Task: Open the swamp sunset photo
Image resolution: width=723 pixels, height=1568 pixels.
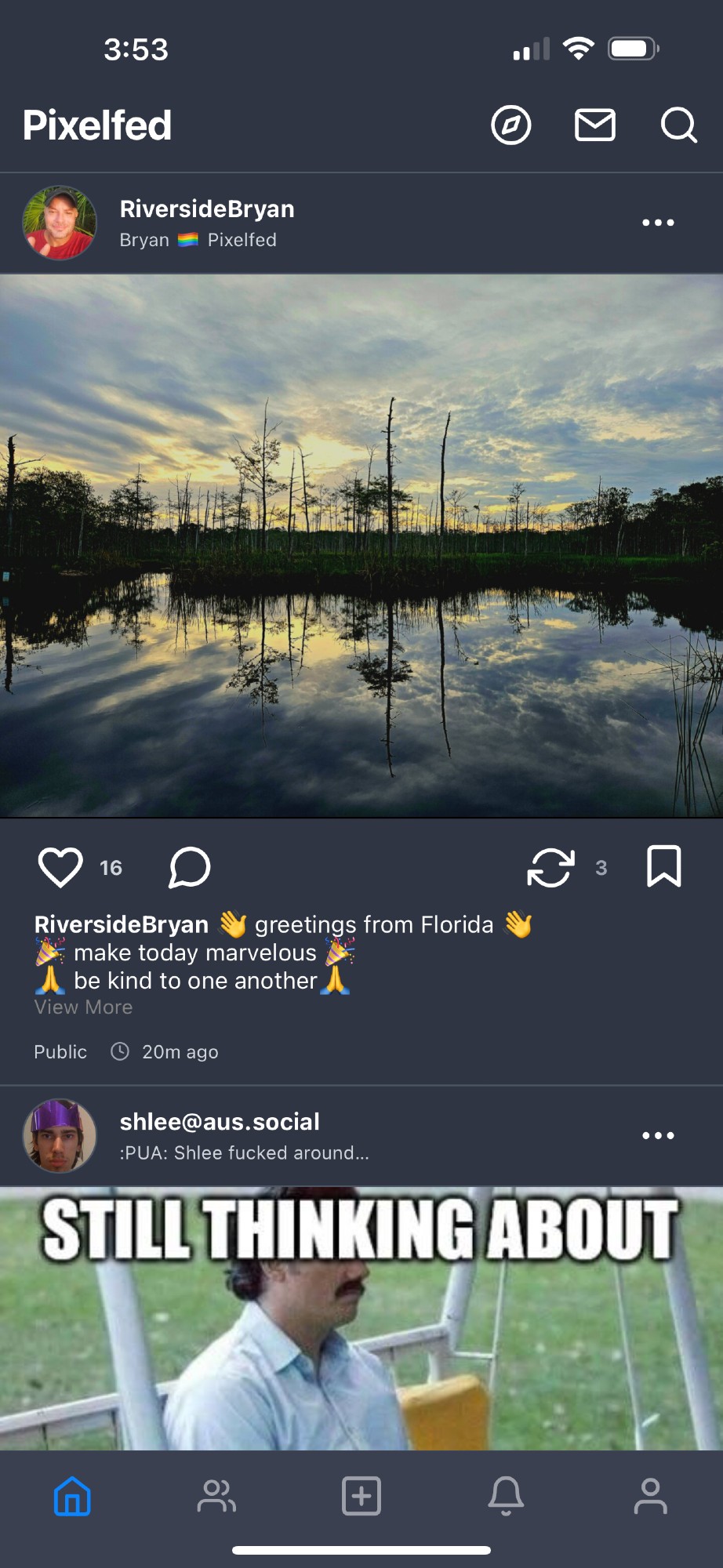Action: pyautogui.click(x=361, y=546)
